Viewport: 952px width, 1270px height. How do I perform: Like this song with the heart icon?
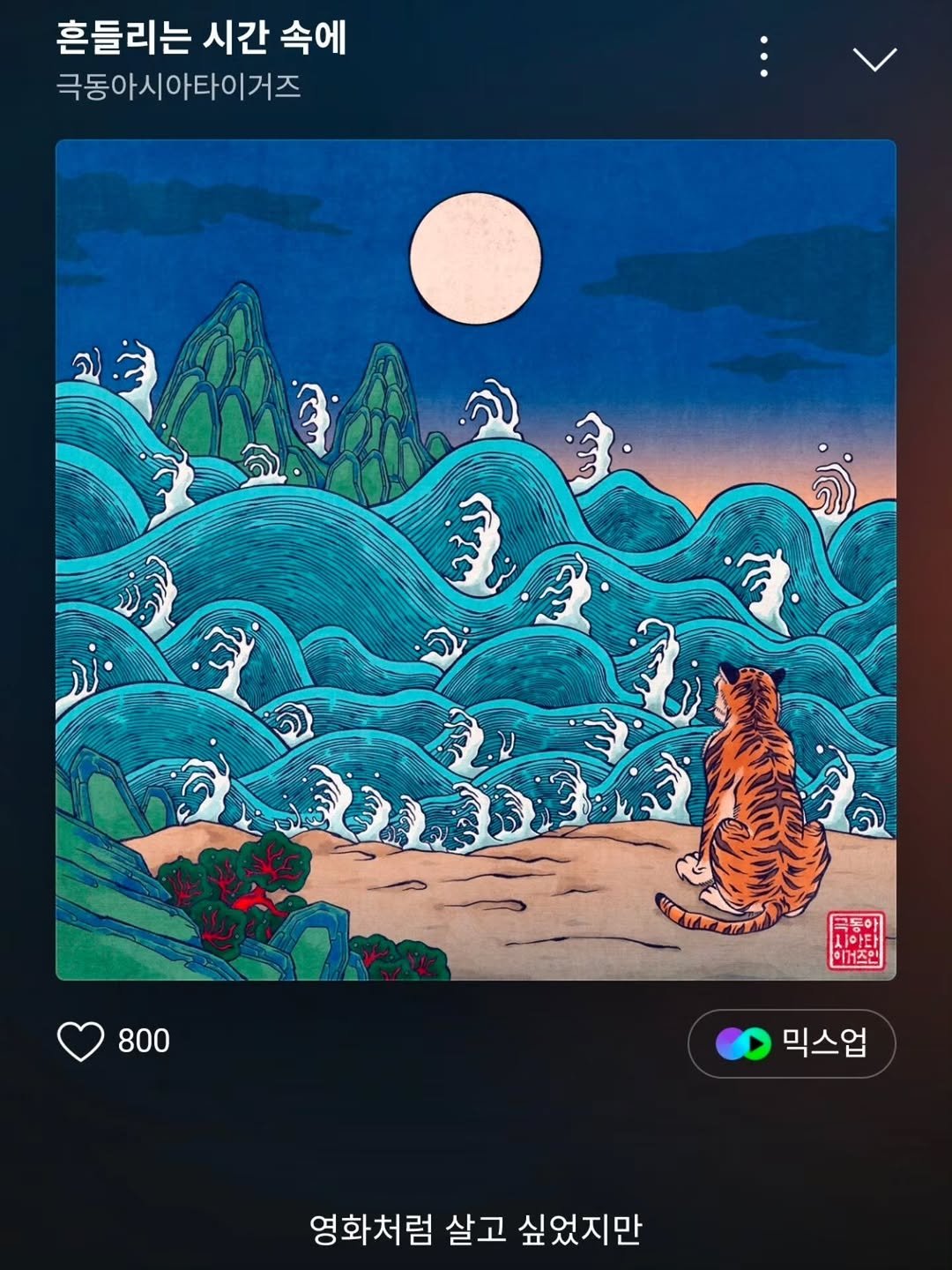[x=80, y=1042]
